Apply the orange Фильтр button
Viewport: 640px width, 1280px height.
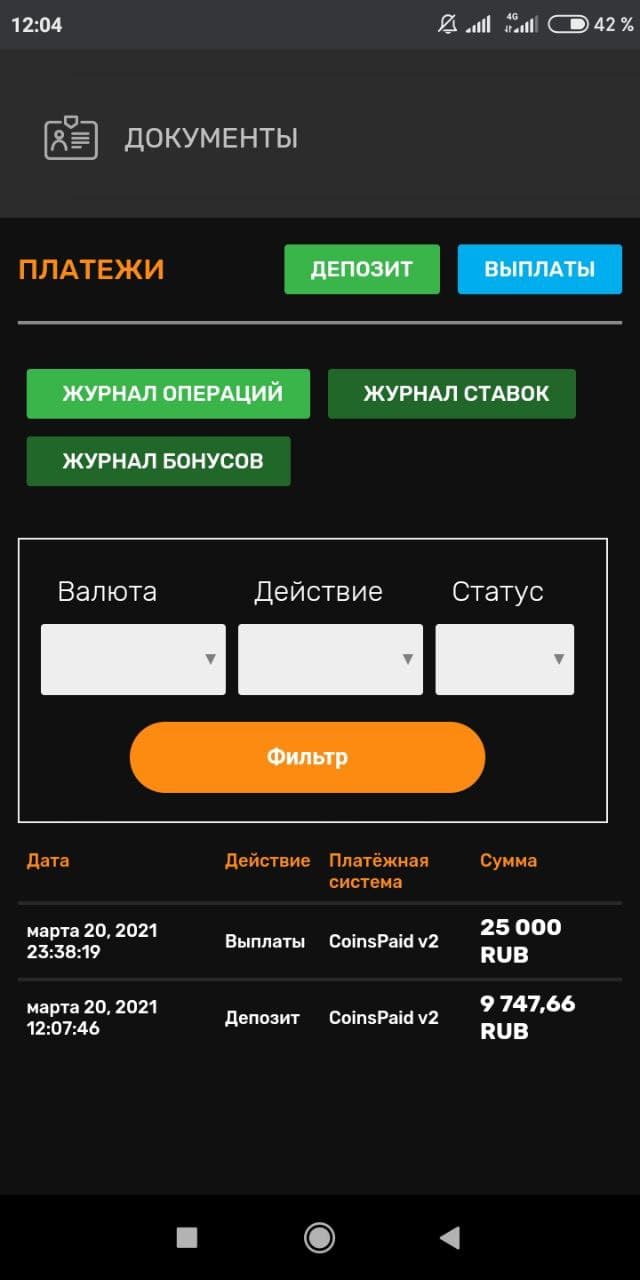click(307, 757)
